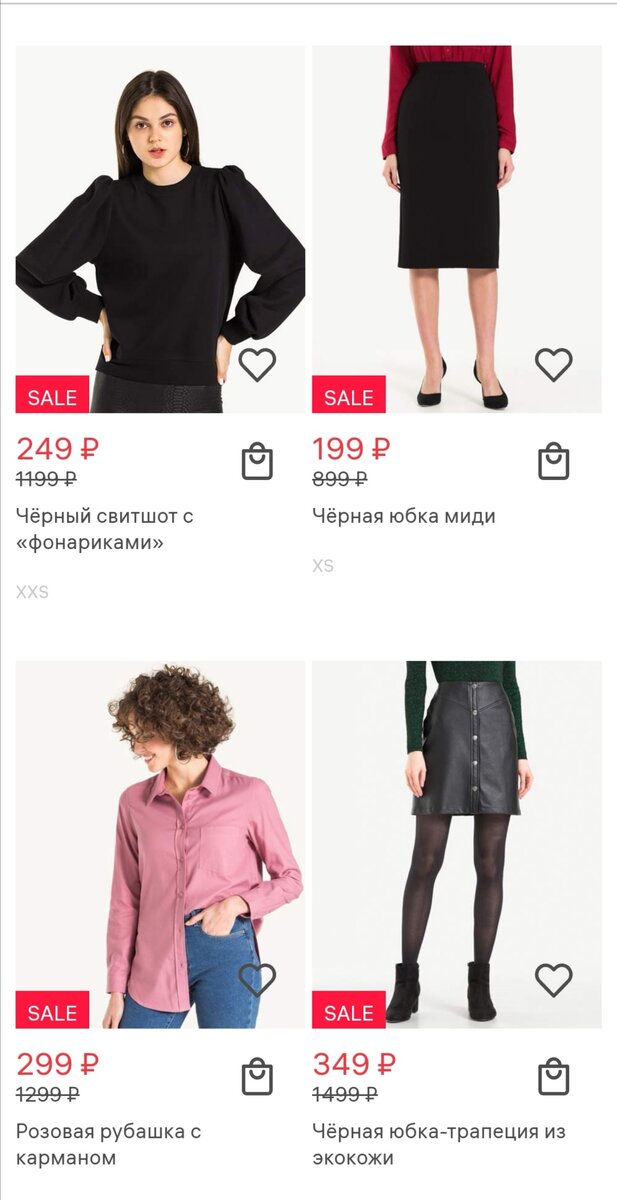This screenshot has height=1200, width=617.
Task: Add Чёрная юбка-трапеция из экокожи to bag
Action: [x=553, y=1076]
